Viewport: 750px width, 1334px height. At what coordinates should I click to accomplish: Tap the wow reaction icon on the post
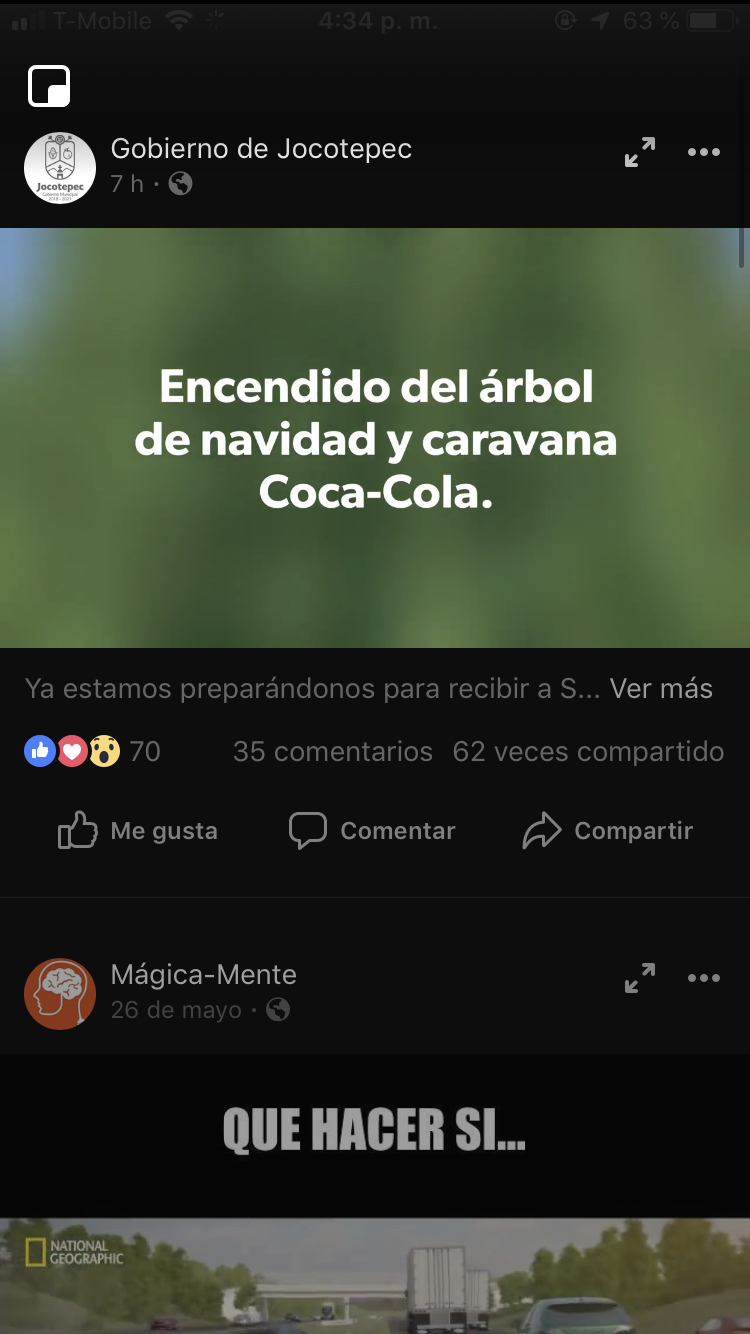tap(104, 750)
